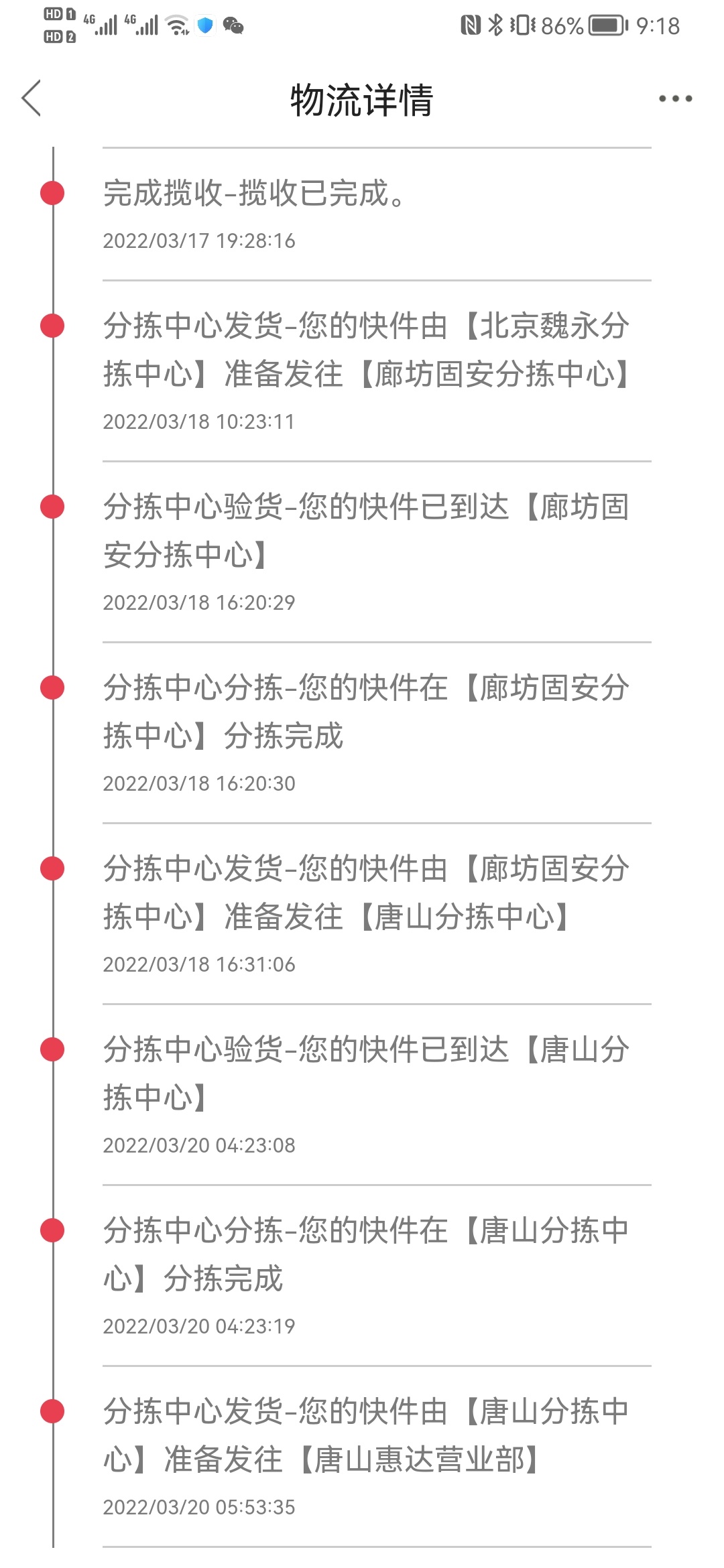
Task: Go back from the 物流详情 page
Action: (32, 99)
